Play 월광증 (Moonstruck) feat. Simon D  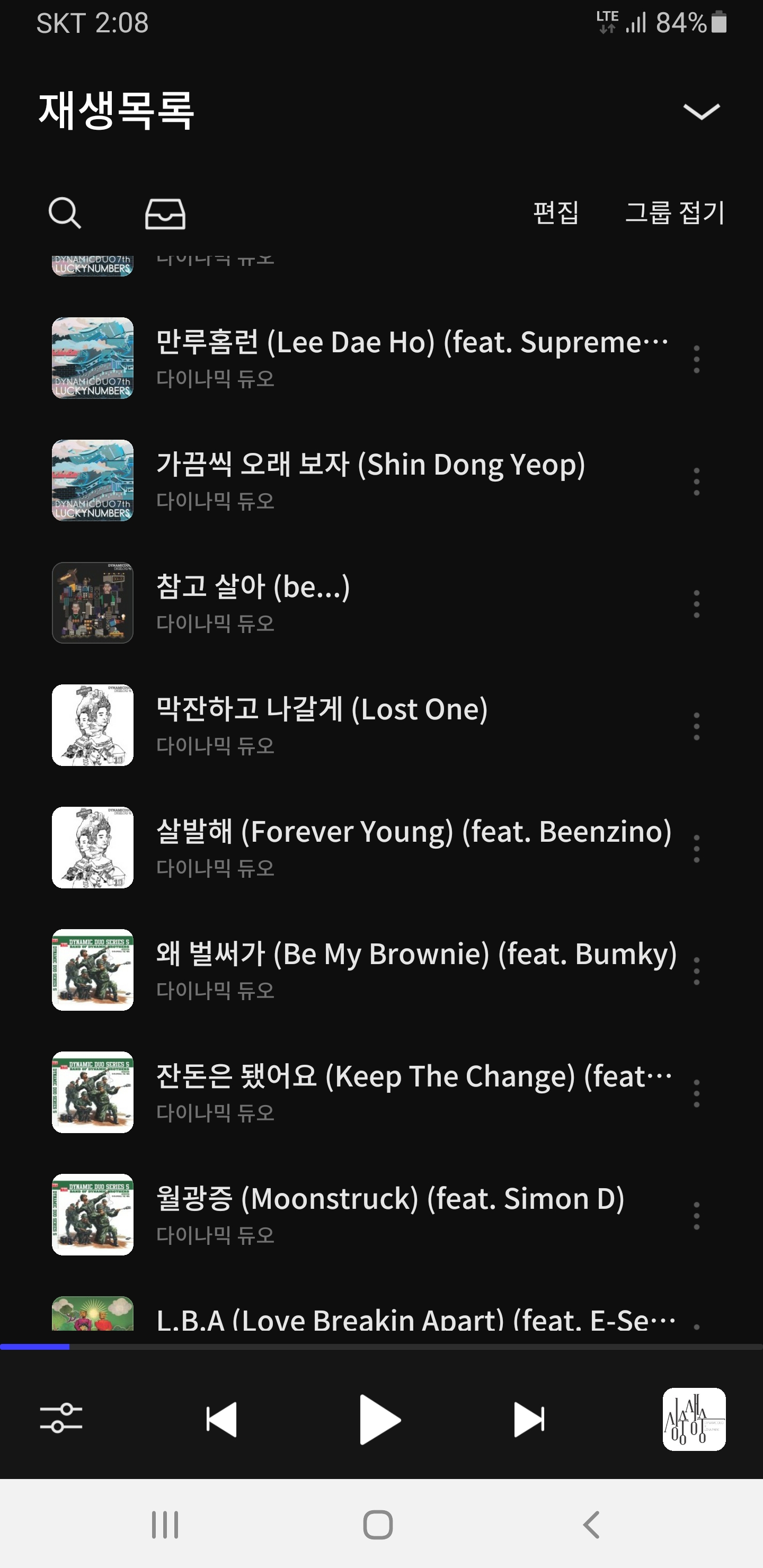pyautogui.click(x=390, y=1199)
